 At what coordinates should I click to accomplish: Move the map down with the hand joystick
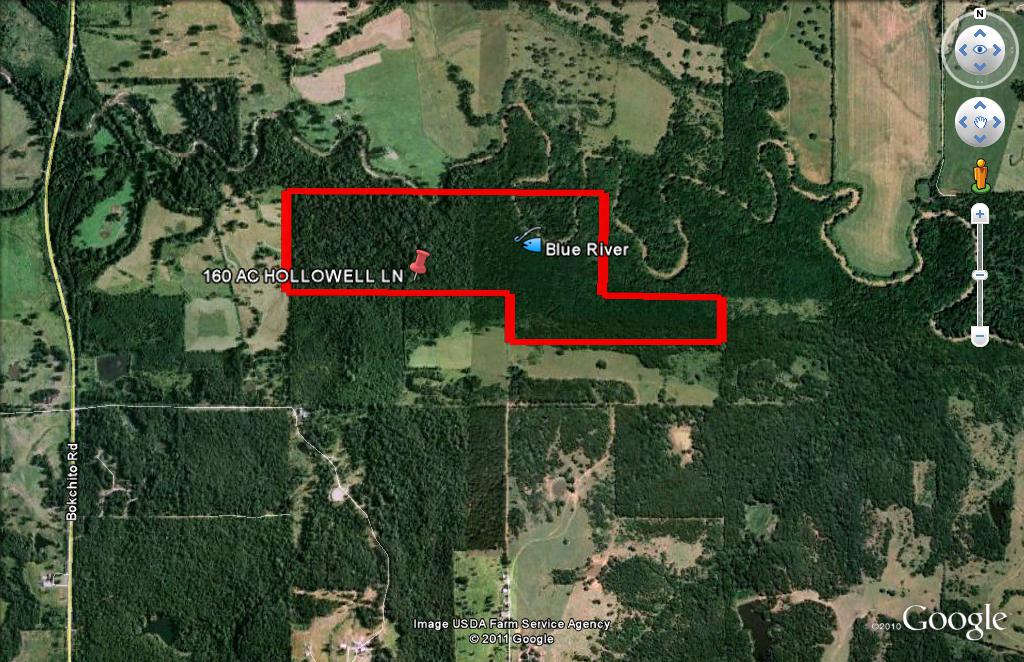pos(980,138)
